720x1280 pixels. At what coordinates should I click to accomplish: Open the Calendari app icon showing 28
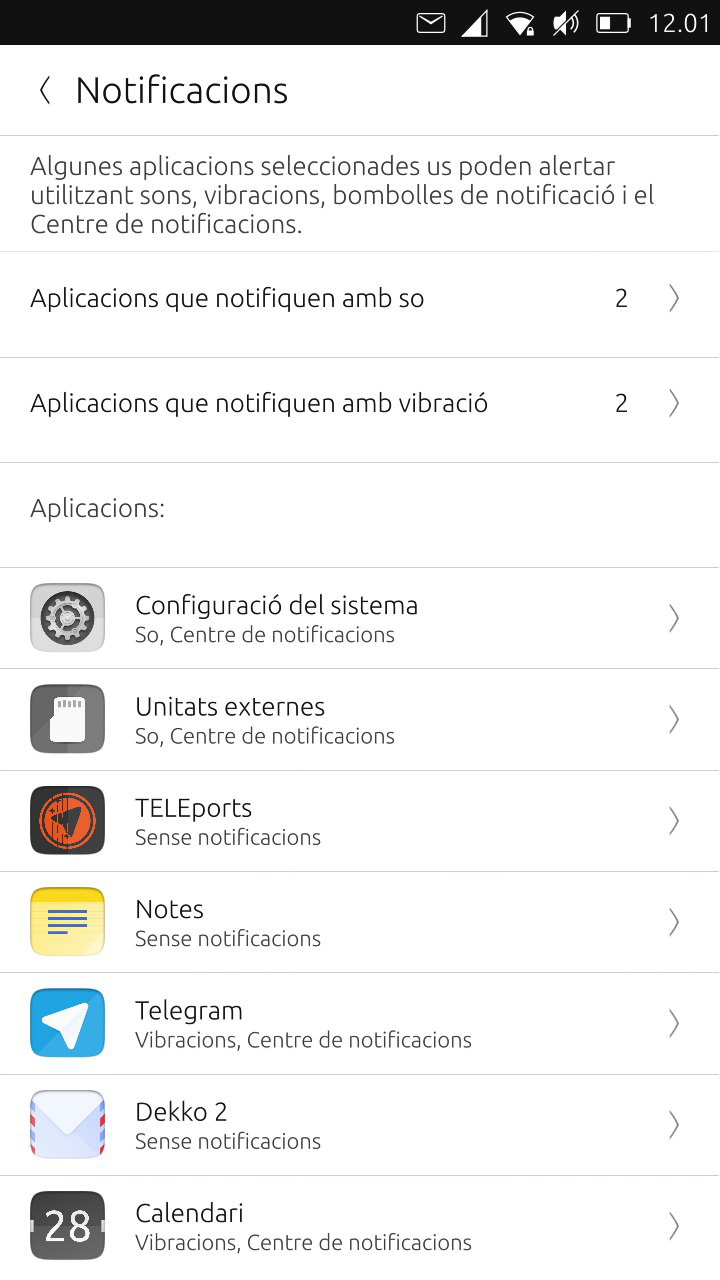[x=67, y=1225]
